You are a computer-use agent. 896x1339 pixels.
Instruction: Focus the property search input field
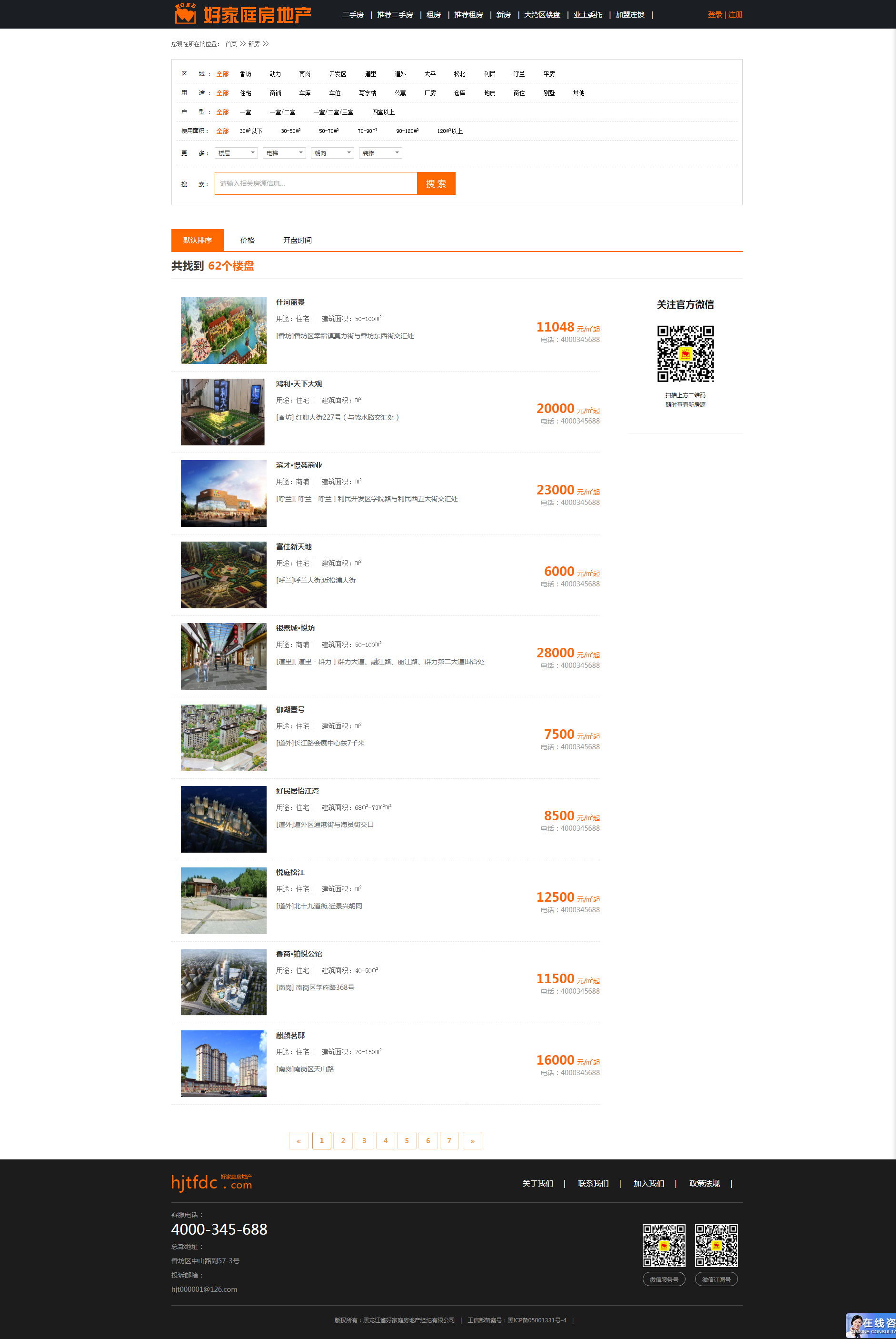tap(316, 183)
